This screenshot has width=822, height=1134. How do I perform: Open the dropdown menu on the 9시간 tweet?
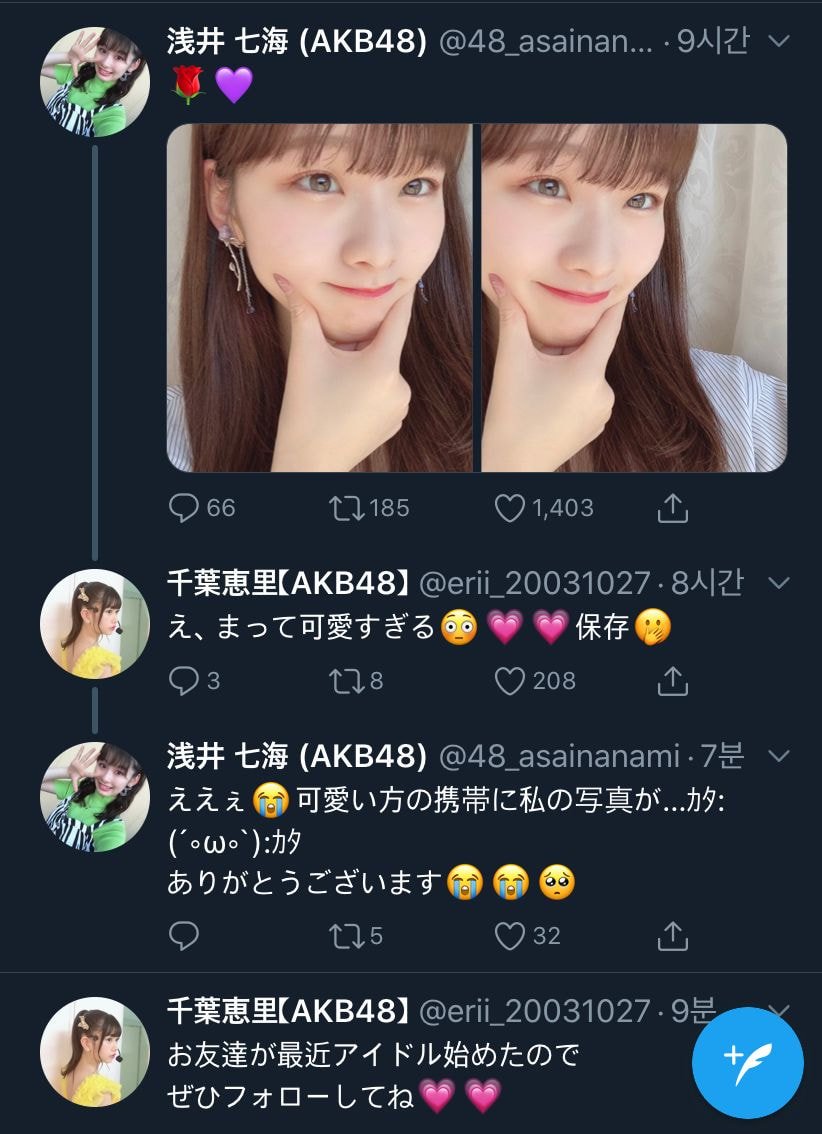[777, 41]
